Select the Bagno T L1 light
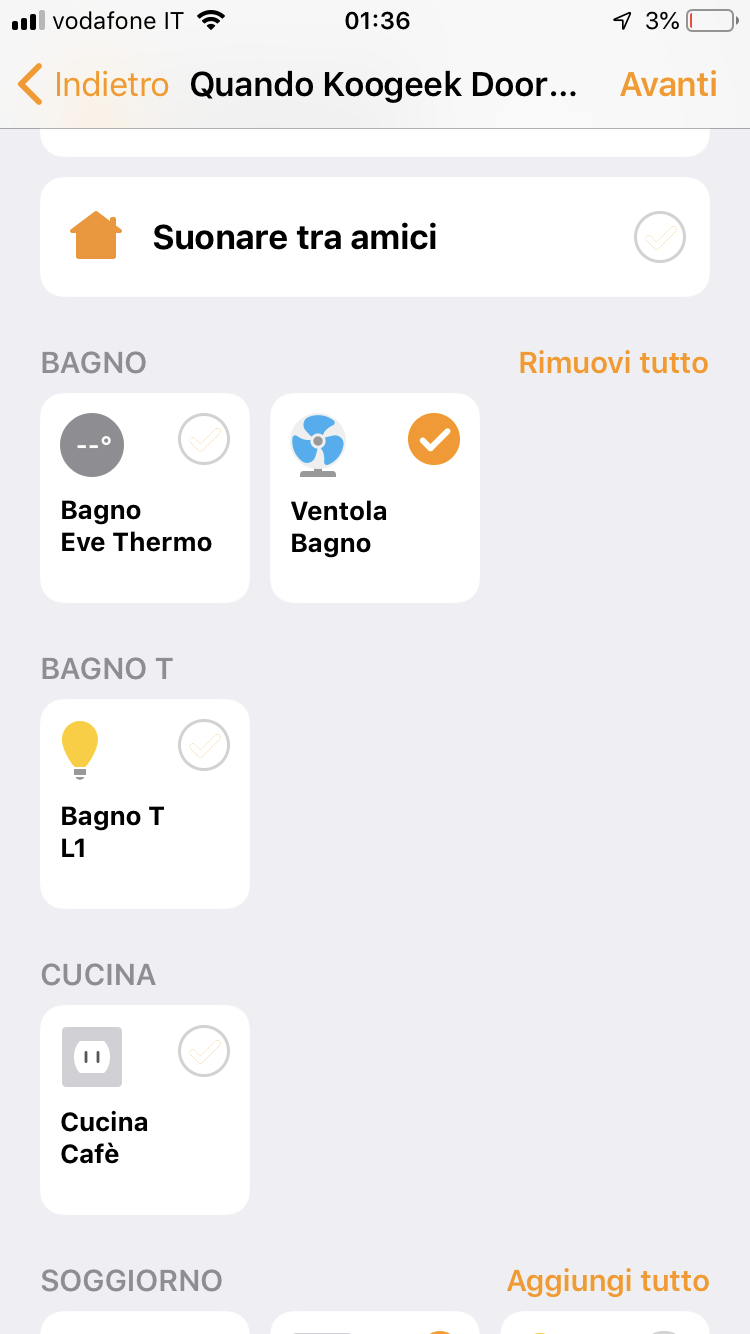This screenshot has width=750, height=1334. click(x=145, y=804)
